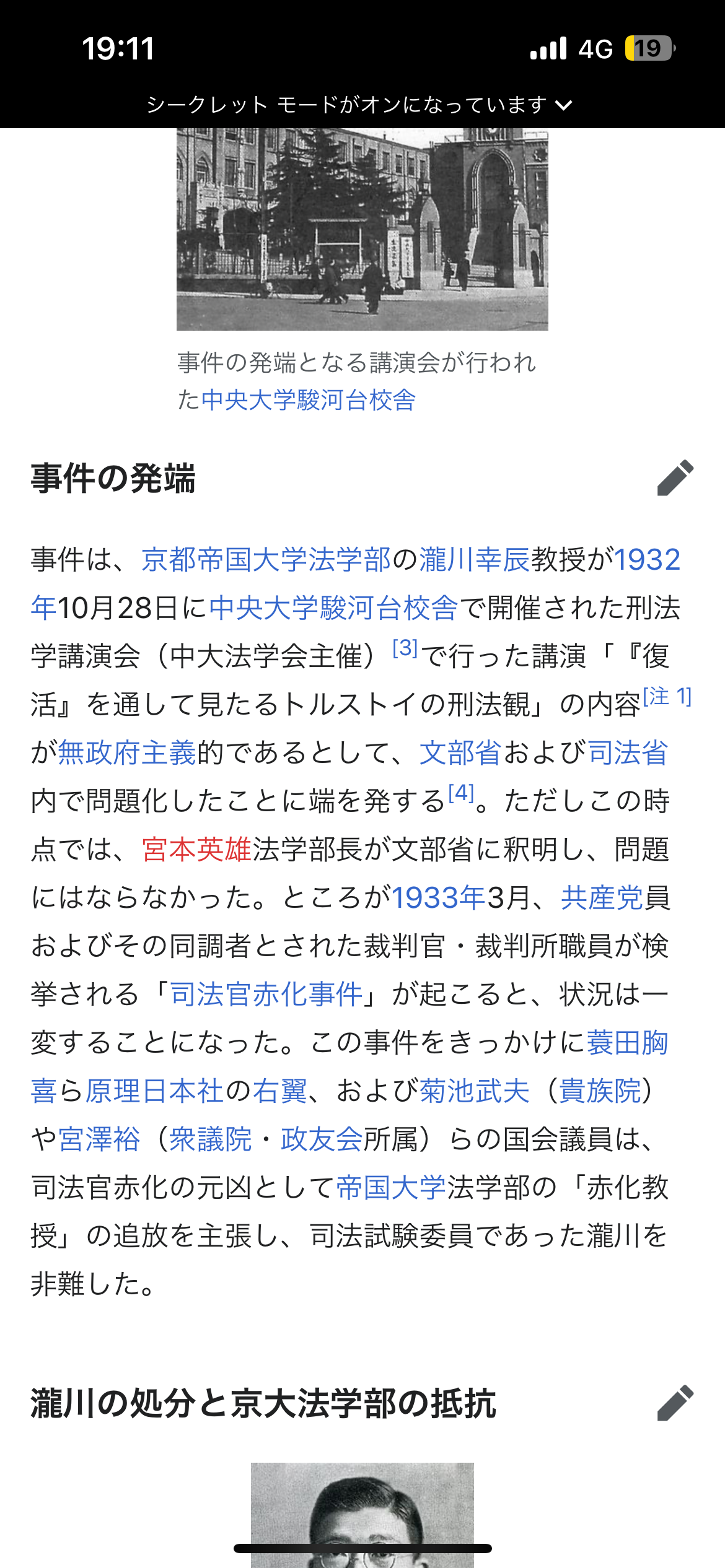Open the 政友会 link
Image resolution: width=725 pixels, height=1568 pixels.
321,1139
